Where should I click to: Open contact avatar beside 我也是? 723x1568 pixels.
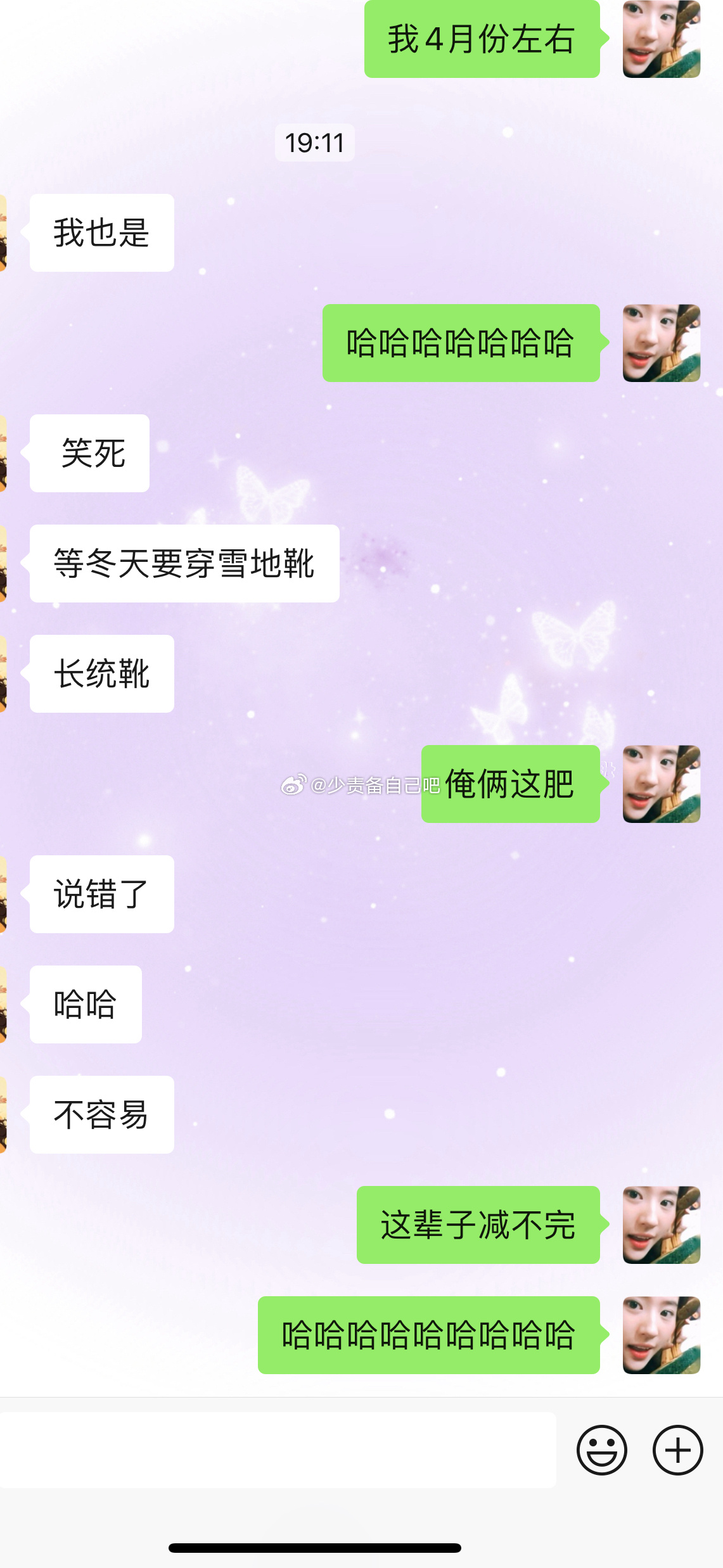coord(3,233)
